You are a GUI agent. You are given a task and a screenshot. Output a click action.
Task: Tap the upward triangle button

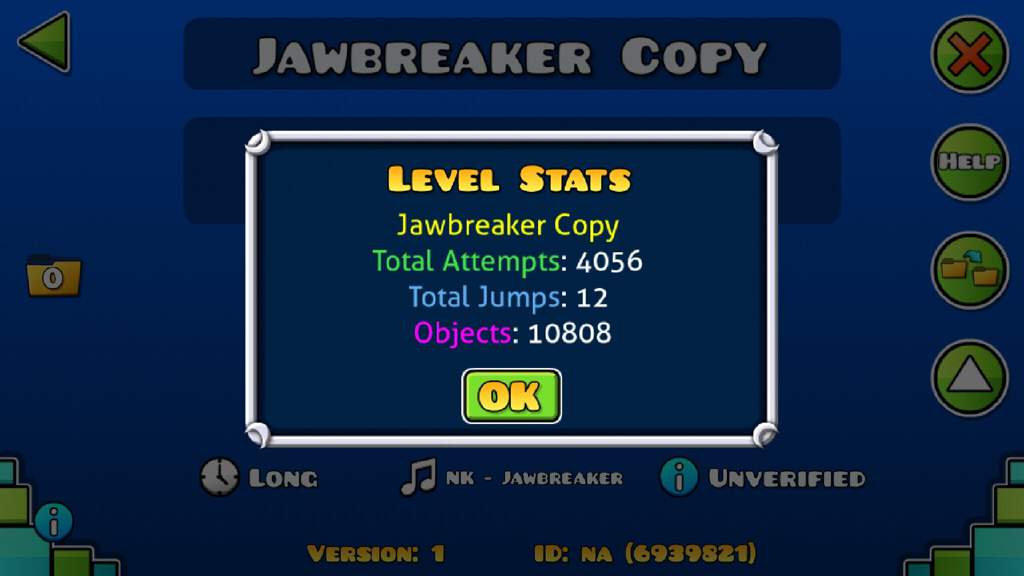tap(968, 378)
